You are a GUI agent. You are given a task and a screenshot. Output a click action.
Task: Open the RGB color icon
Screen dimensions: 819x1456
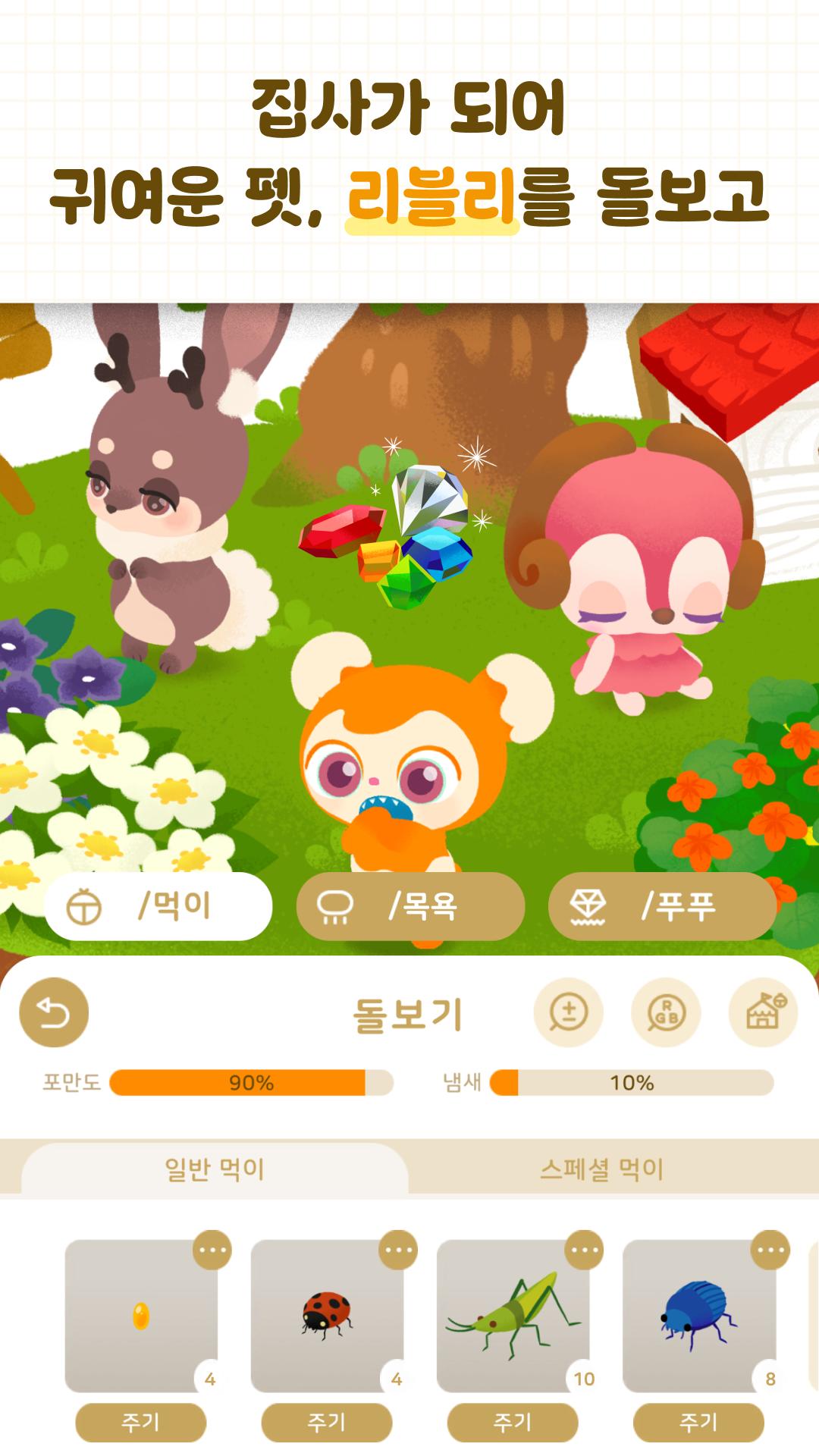pos(666,1012)
